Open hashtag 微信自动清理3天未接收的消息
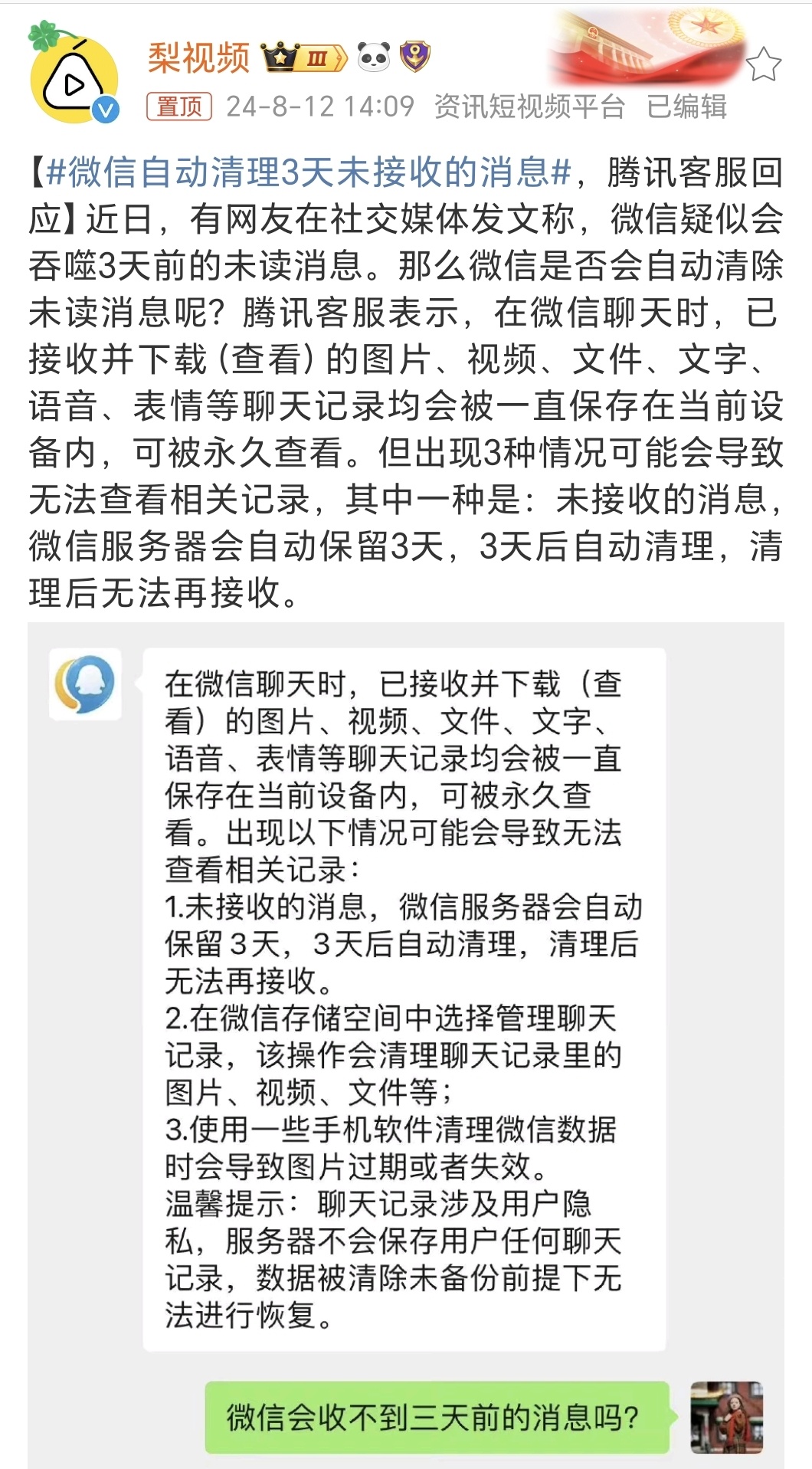The height and width of the screenshot is (1469, 812). pos(309,172)
